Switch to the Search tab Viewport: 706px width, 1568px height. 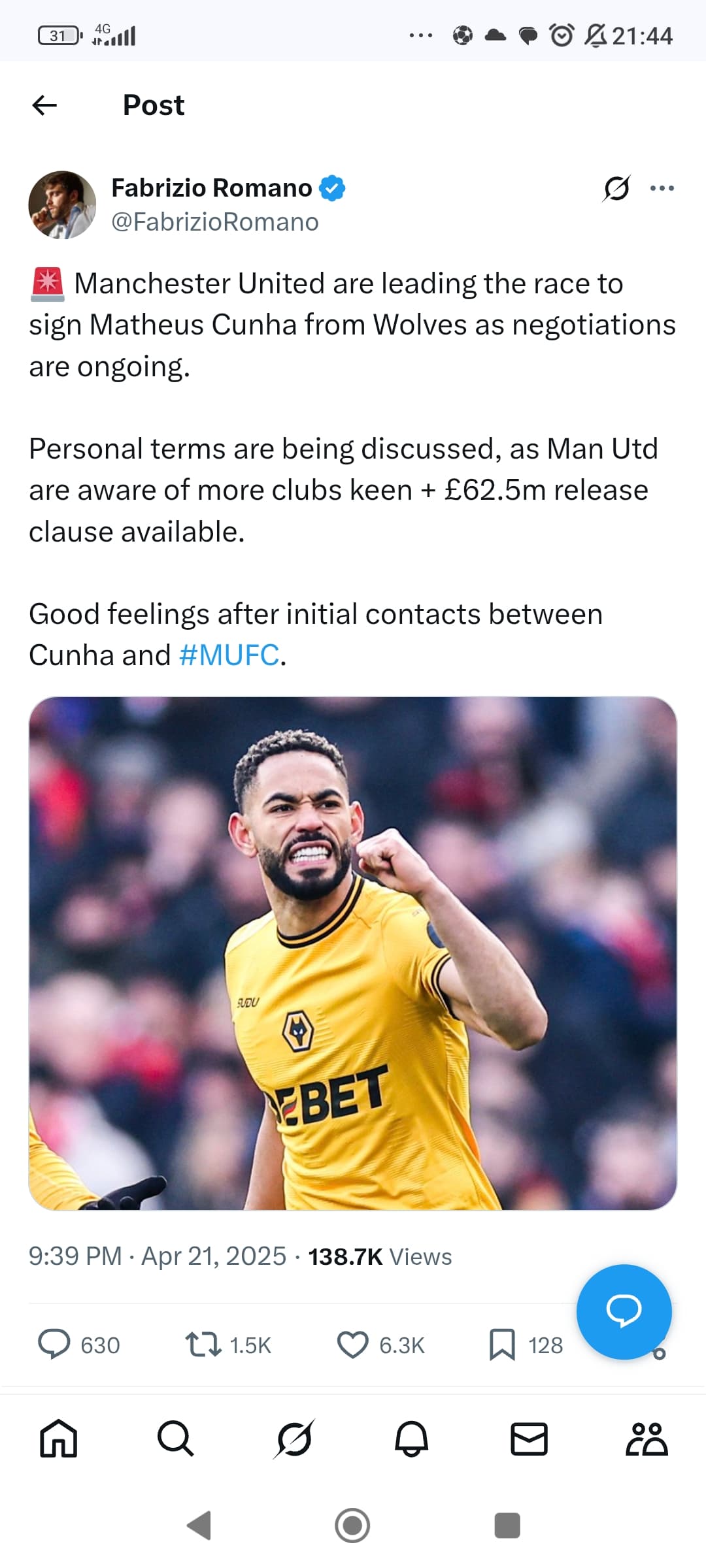tap(175, 1439)
